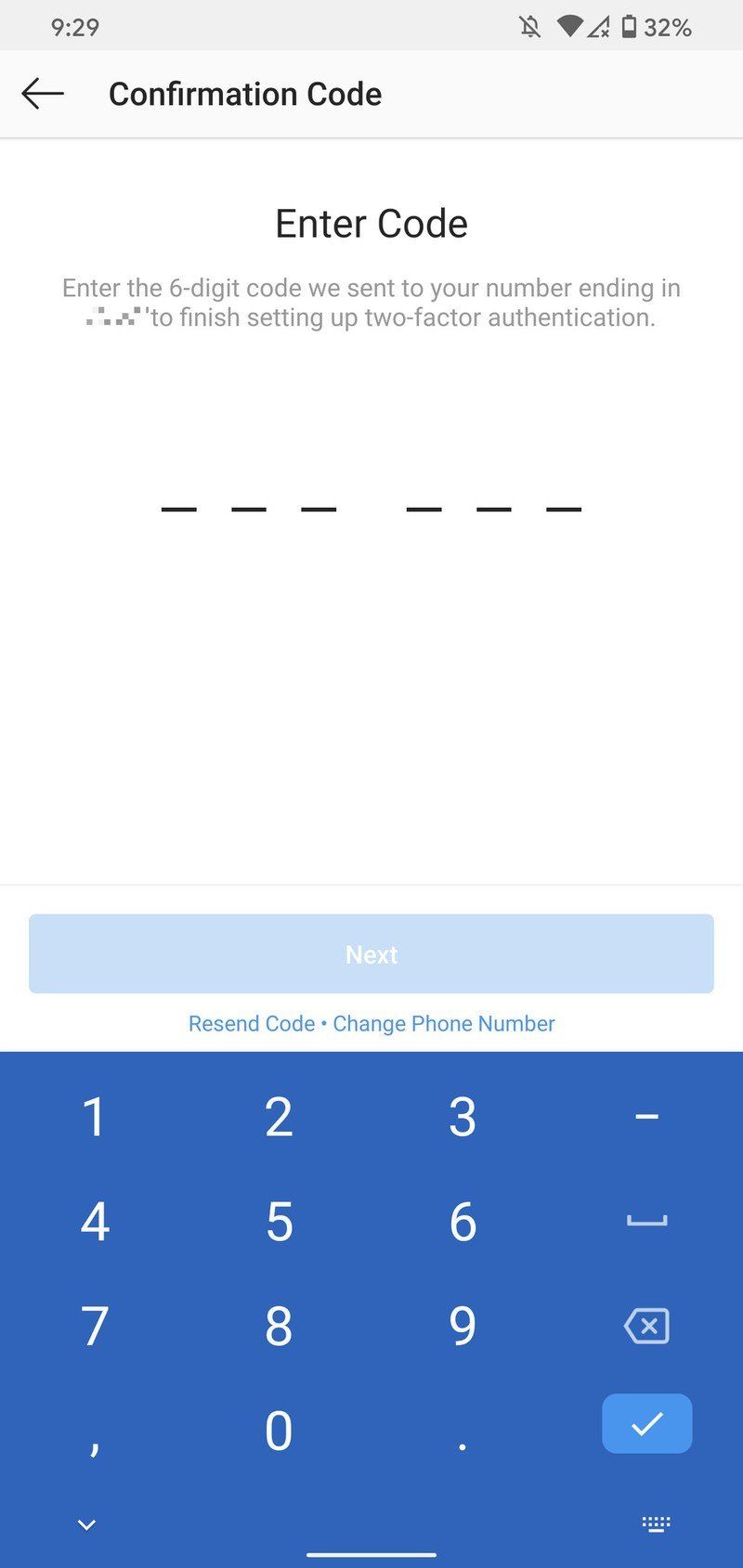
Task: Select the 6-digit code entry field
Action: tap(371, 506)
